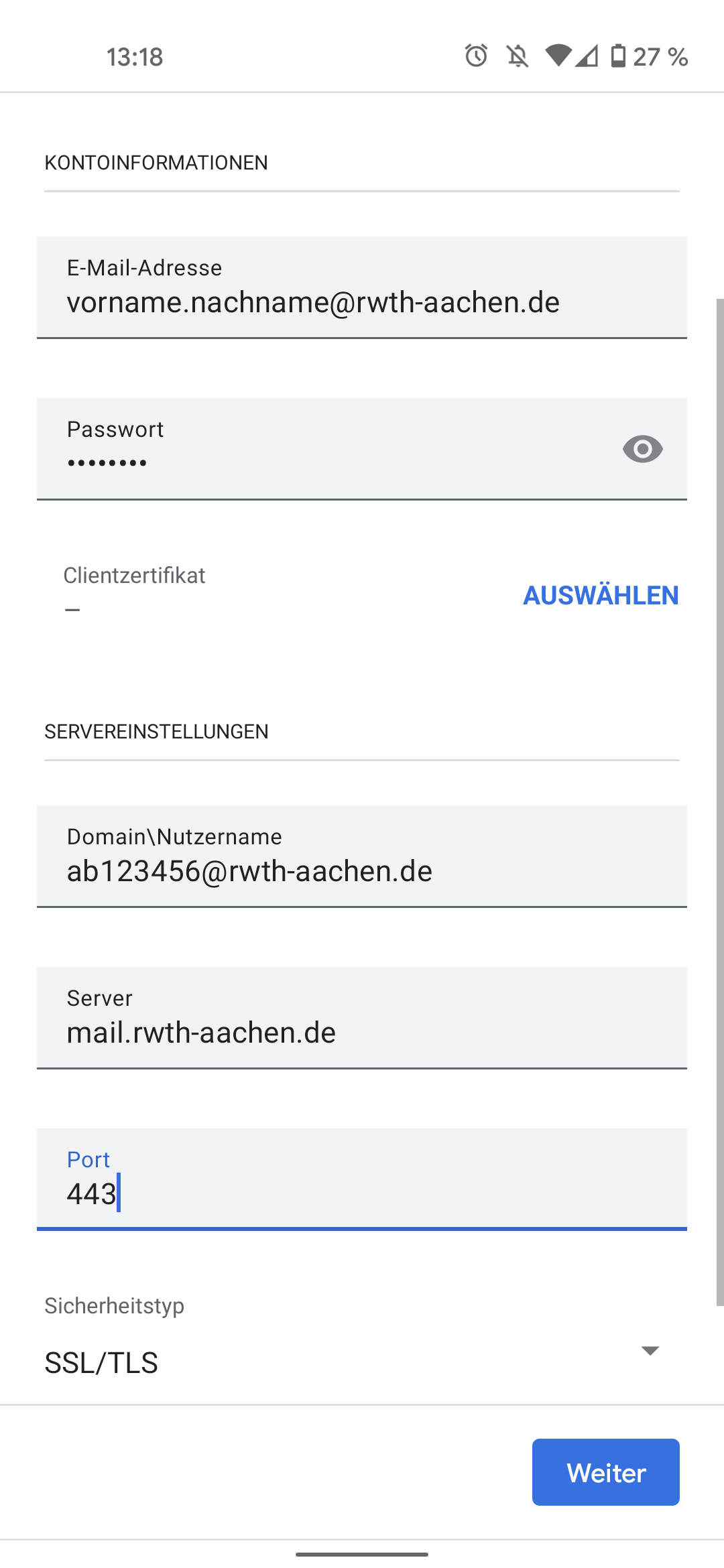Screen dimensions: 724x1568
Task: Hide the password again using the eye toggle
Action: [643, 449]
